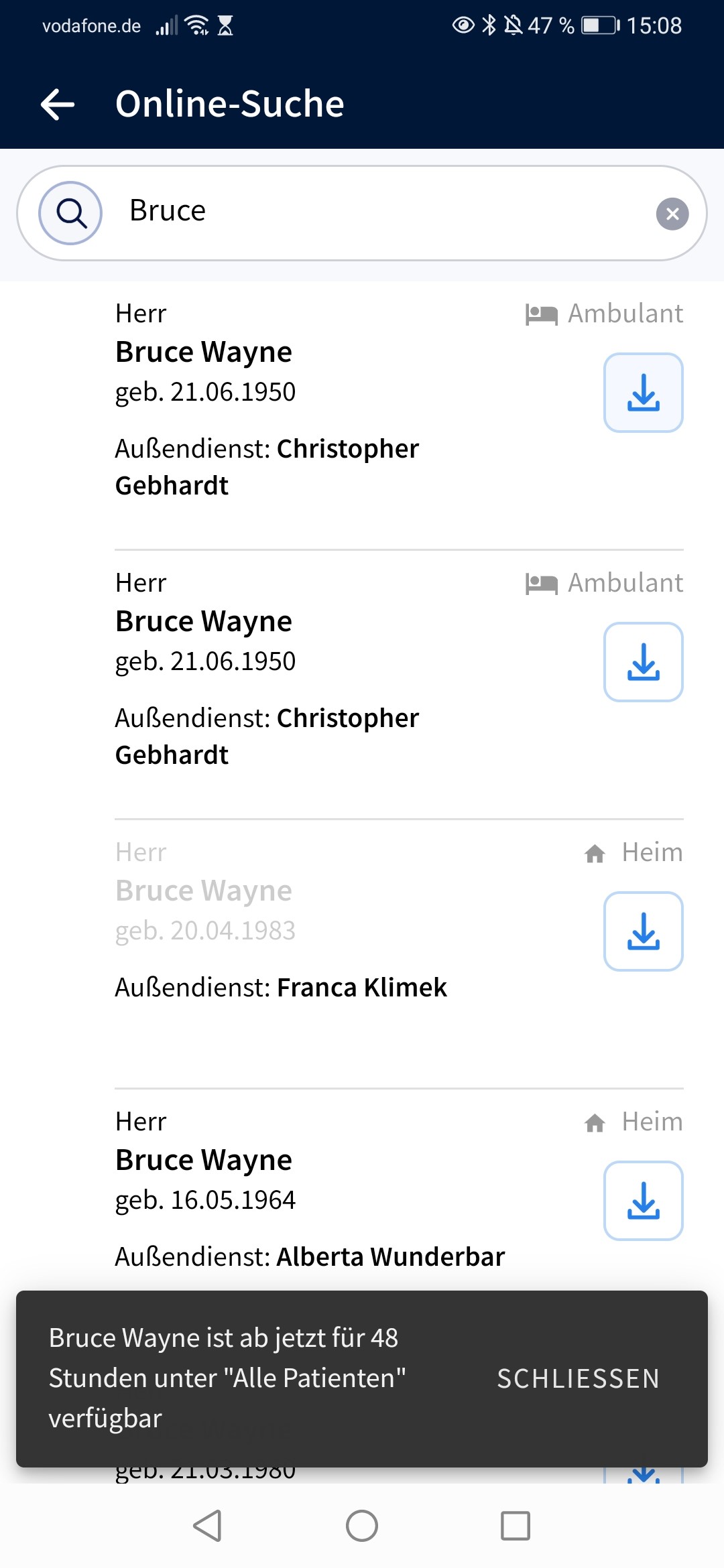Viewport: 724px width, 1568px height.
Task: Tap the magnifier search icon
Action: coord(71,213)
